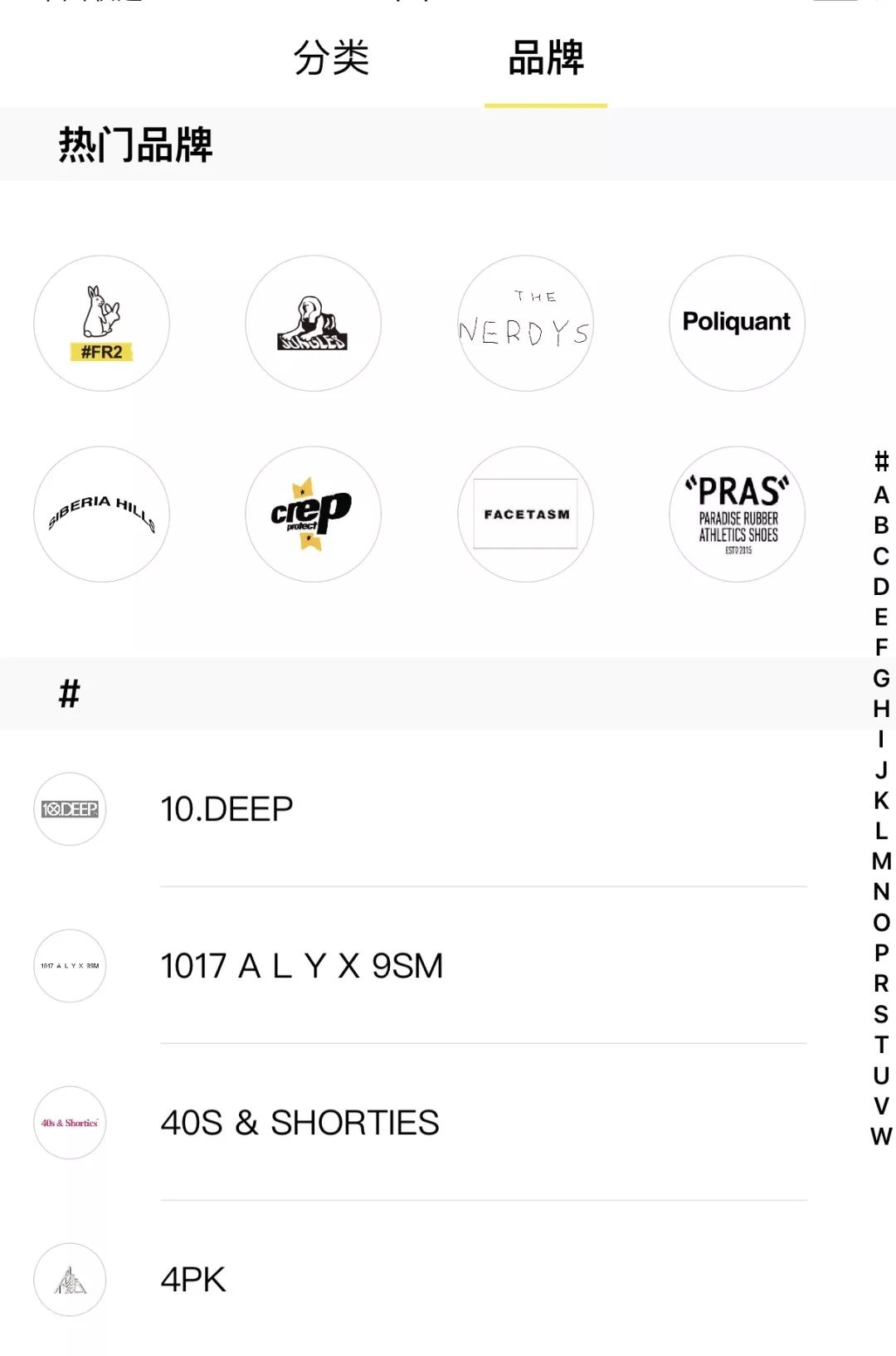Open the 40S & SHORTIES brand page

(x=299, y=1123)
